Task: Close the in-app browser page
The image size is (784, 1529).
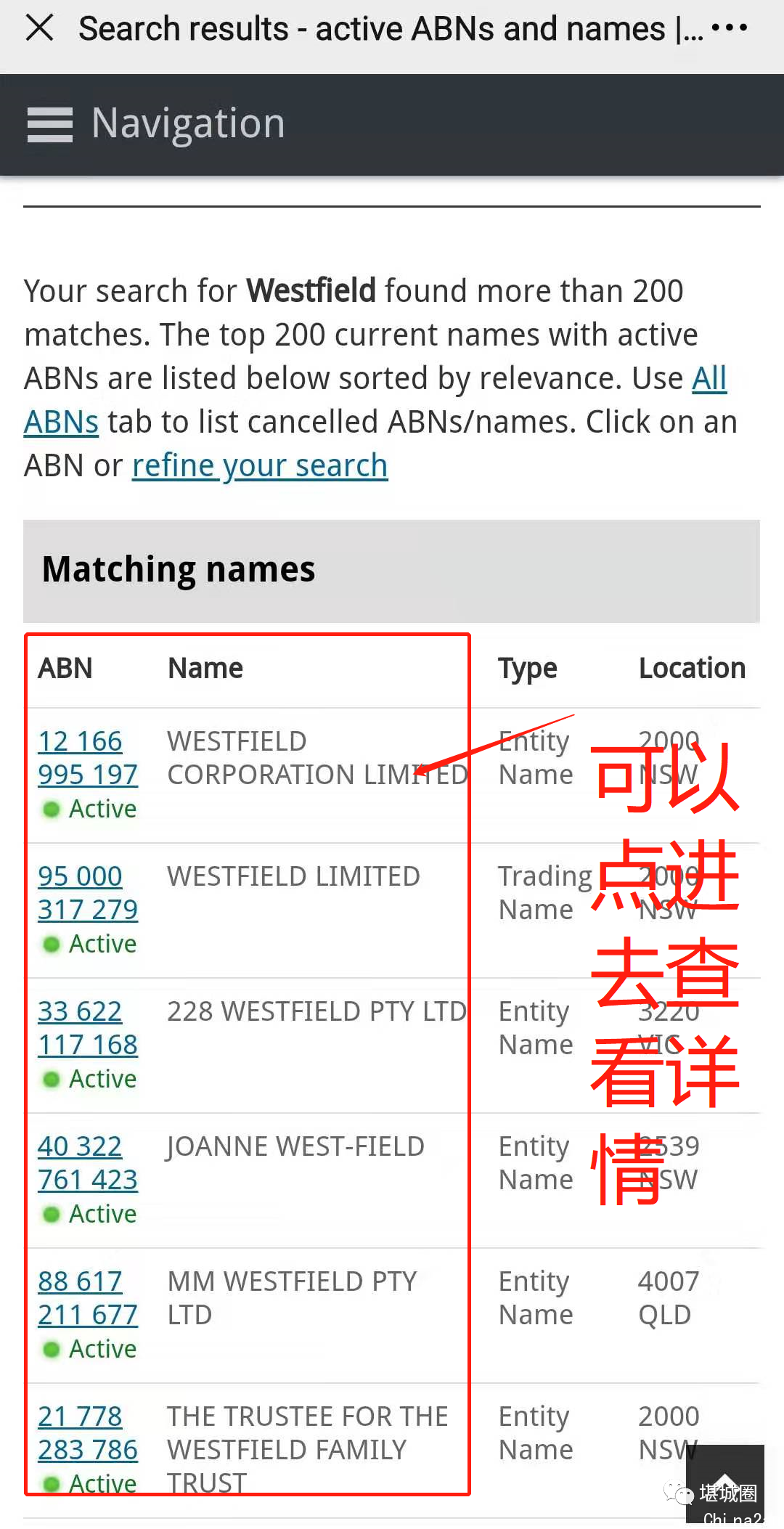Action: 40,28
